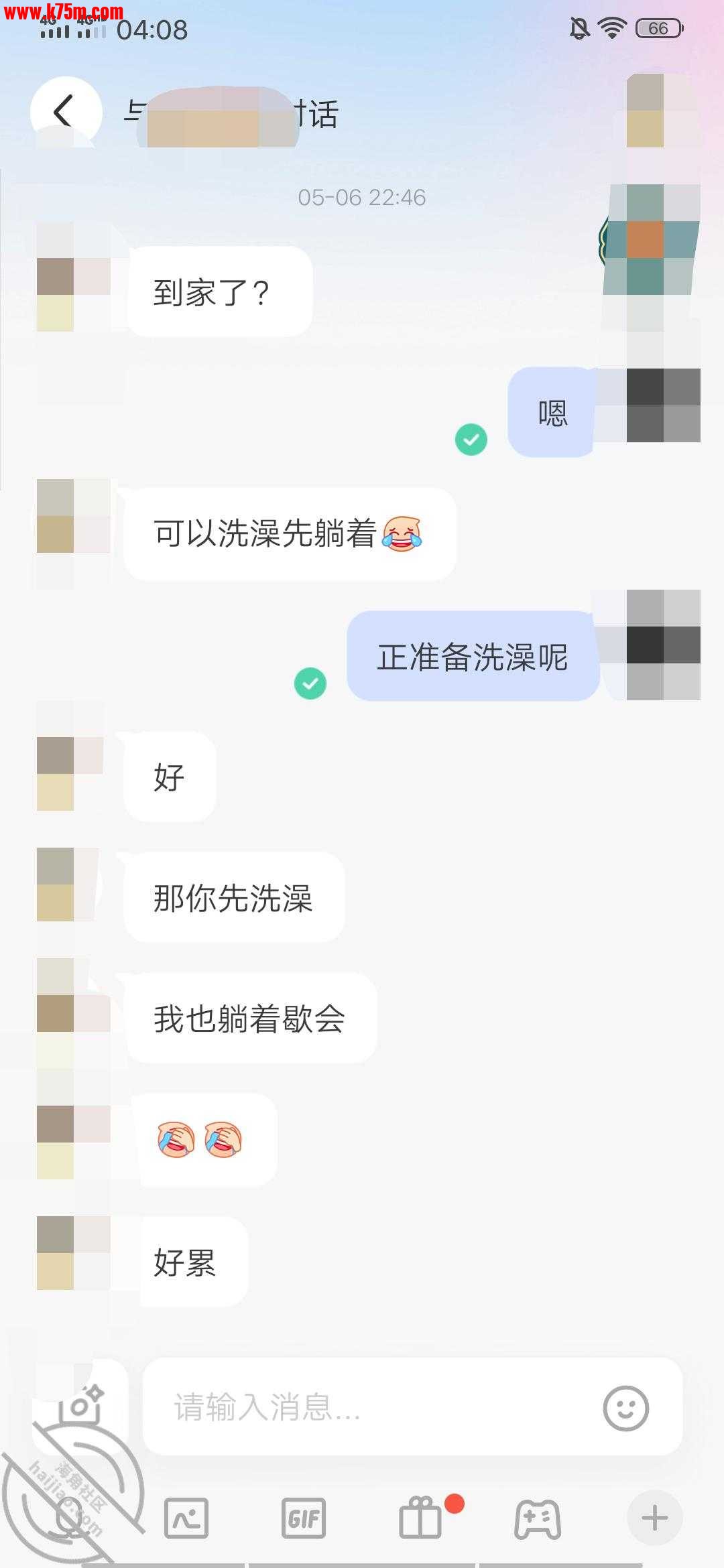724x1568 pixels.
Task: Open the game controller option
Action: pos(538,1518)
